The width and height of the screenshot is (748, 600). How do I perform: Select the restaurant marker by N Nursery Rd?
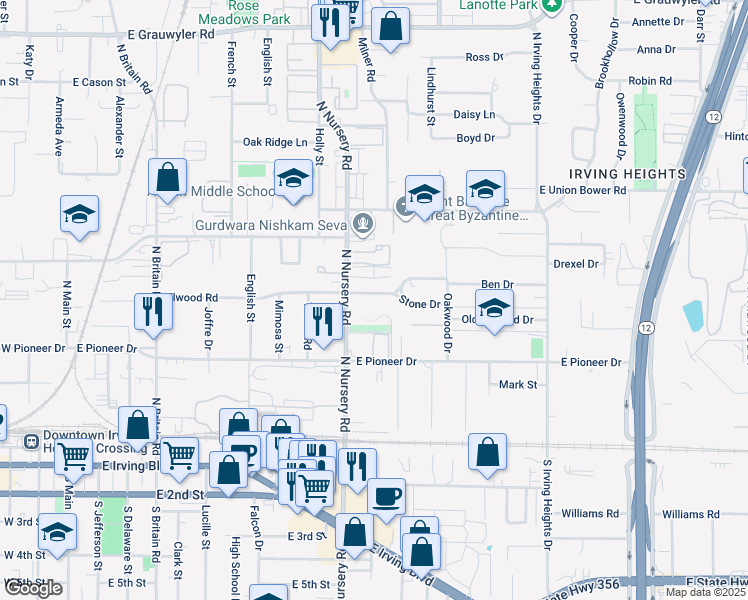coord(323,325)
